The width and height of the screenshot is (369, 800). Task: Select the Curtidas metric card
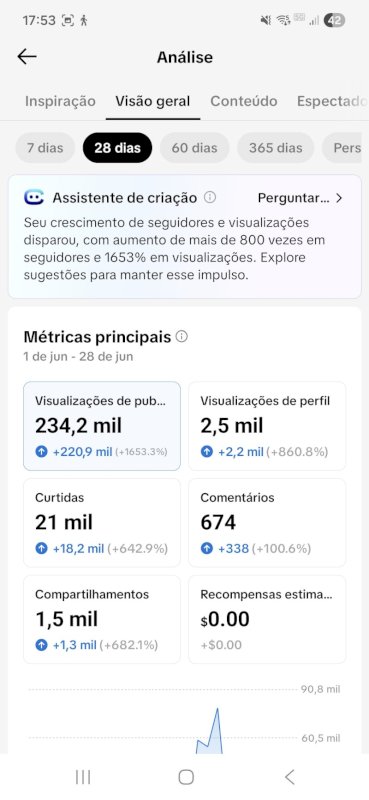(102, 522)
